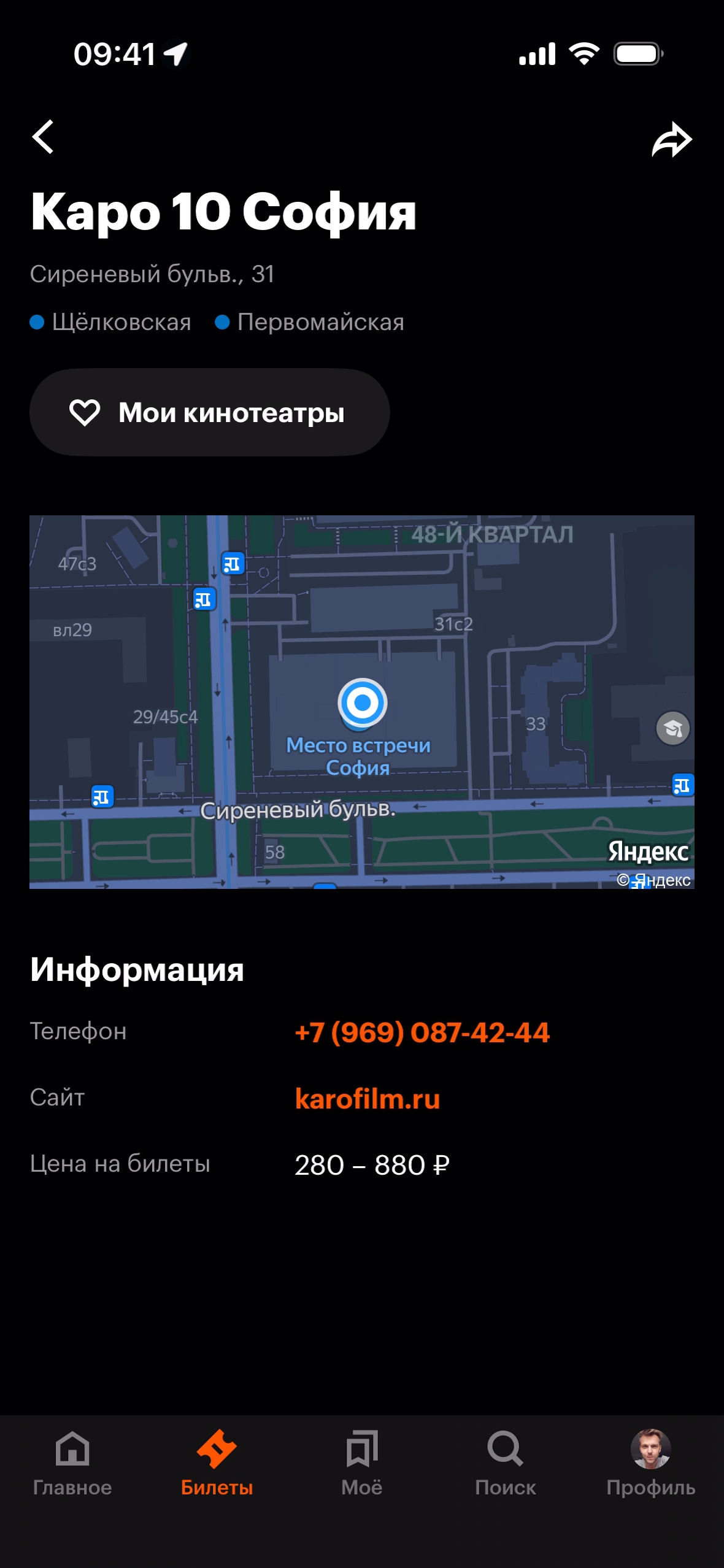Screen dimensions: 724x1568
Task: Call the cinema phone number +7 (969) 087-42-44
Action: point(422,1032)
